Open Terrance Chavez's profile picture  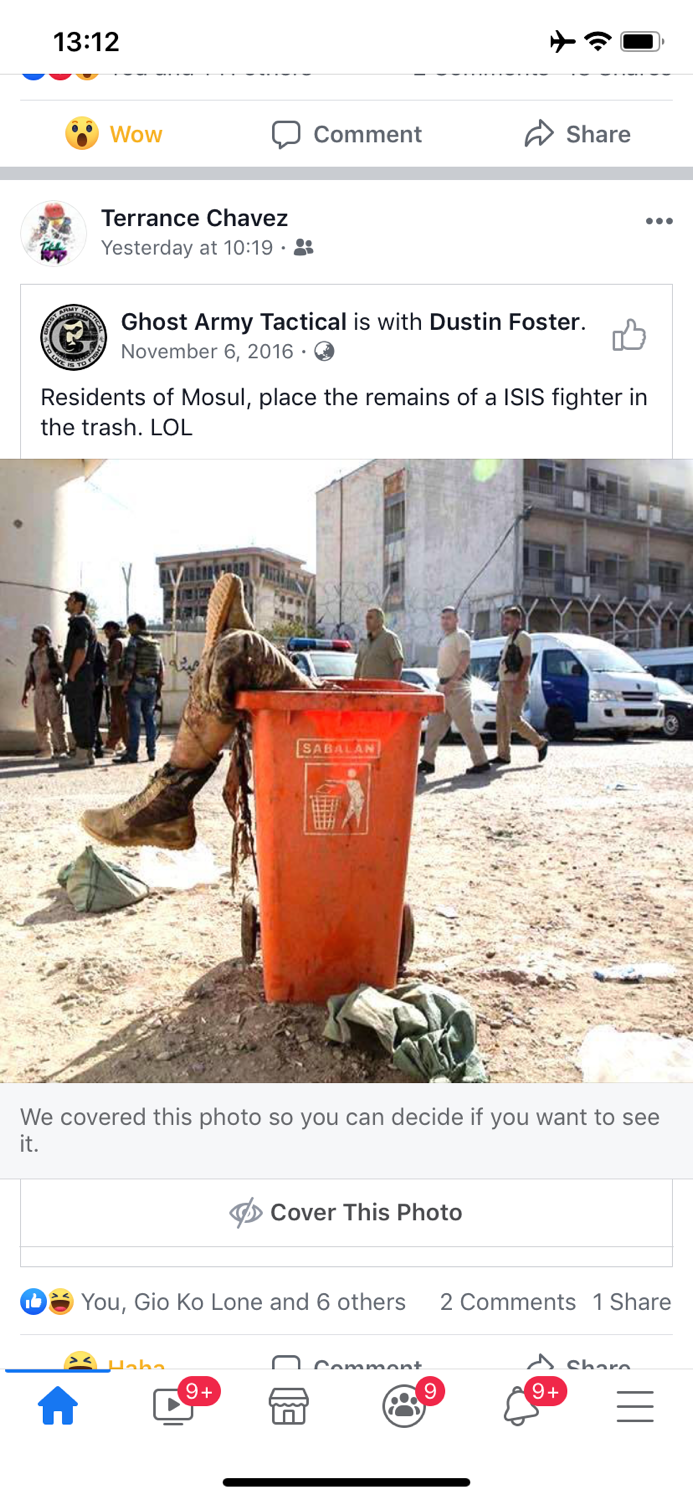click(53, 233)
